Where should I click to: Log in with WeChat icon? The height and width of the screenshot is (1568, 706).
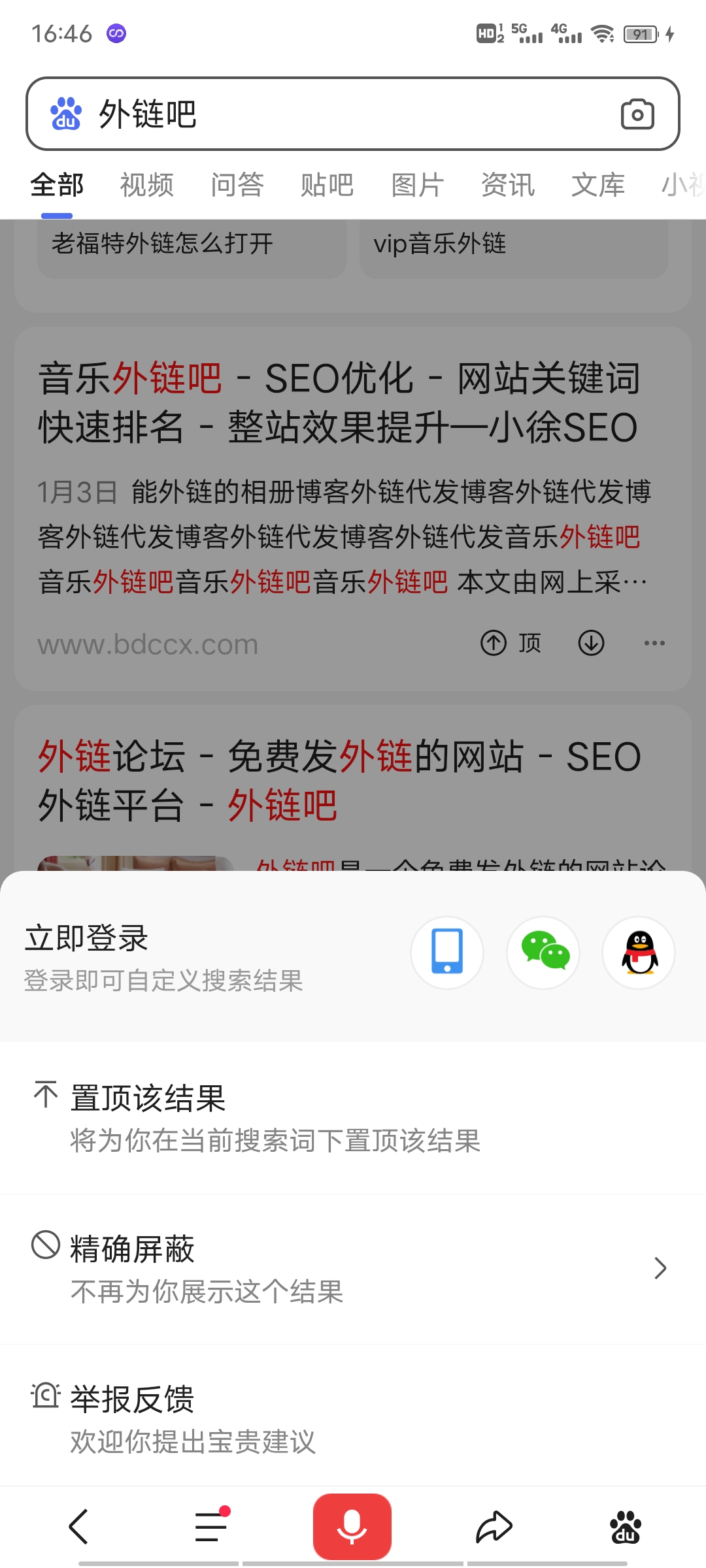coord(543,953)
